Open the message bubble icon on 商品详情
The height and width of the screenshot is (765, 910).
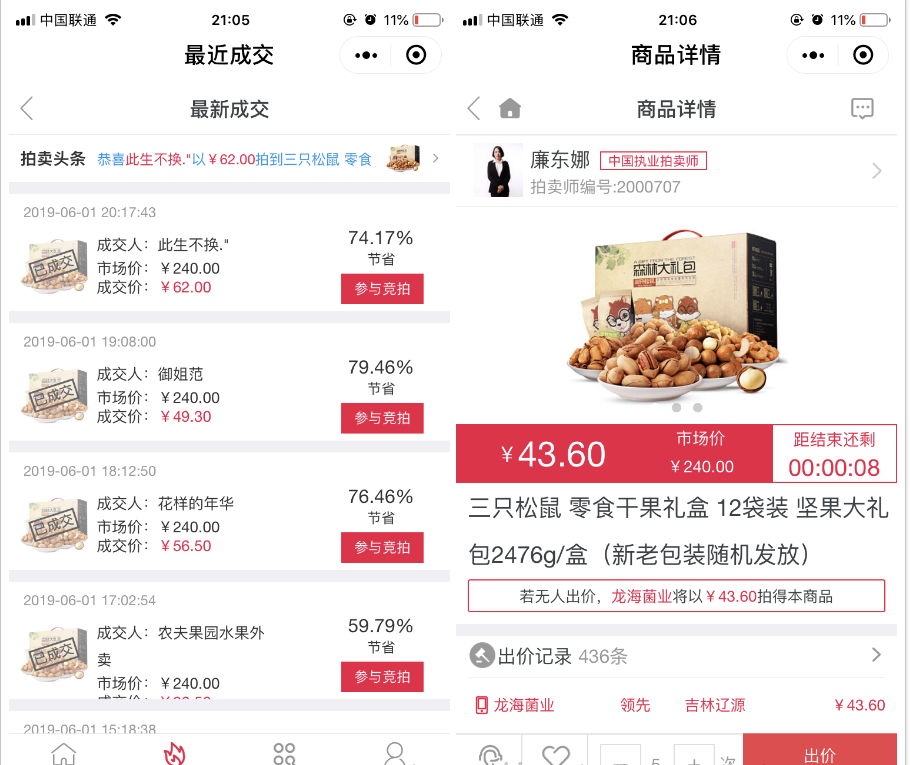862,109
